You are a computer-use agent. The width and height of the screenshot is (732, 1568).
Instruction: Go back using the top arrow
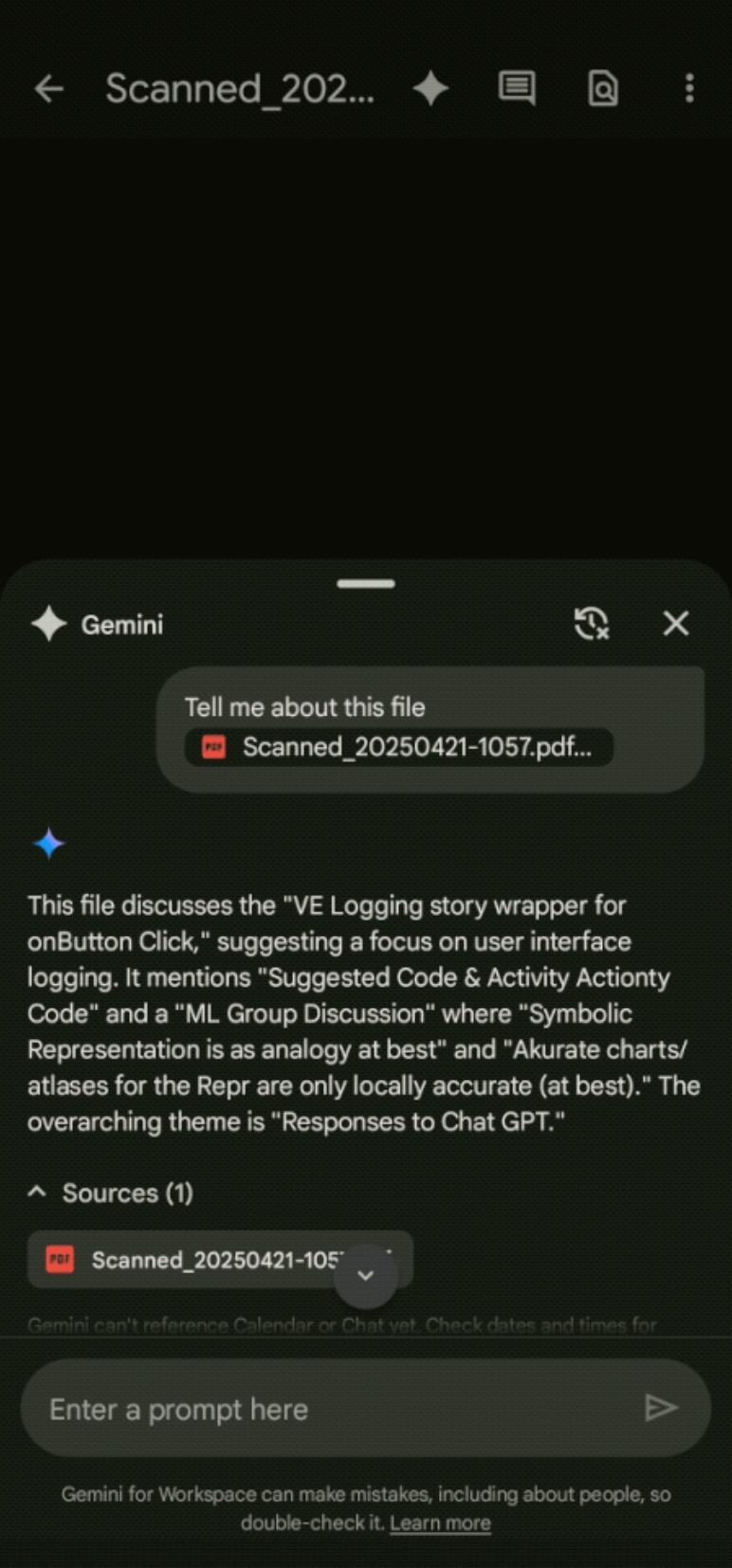[48, 89]
